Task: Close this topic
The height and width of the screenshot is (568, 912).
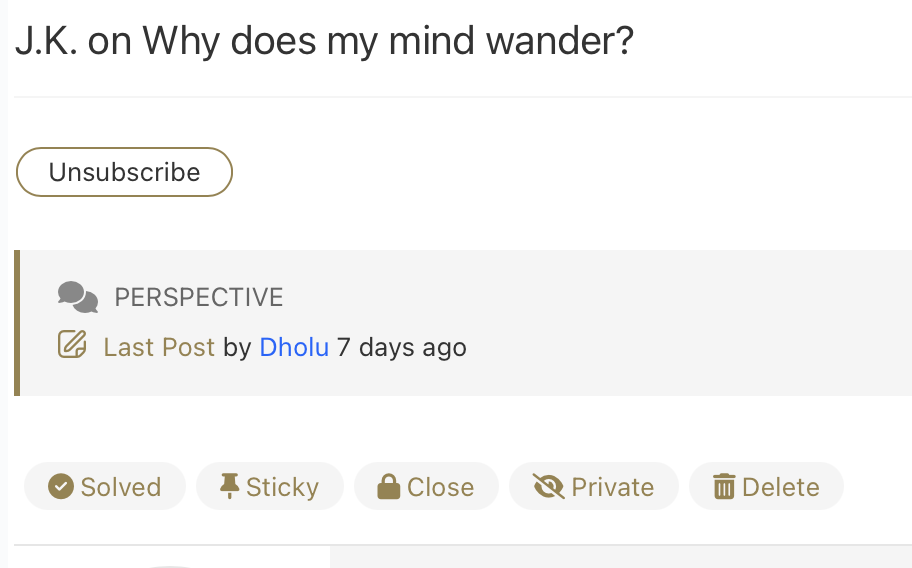Action: tap(426, 487)
